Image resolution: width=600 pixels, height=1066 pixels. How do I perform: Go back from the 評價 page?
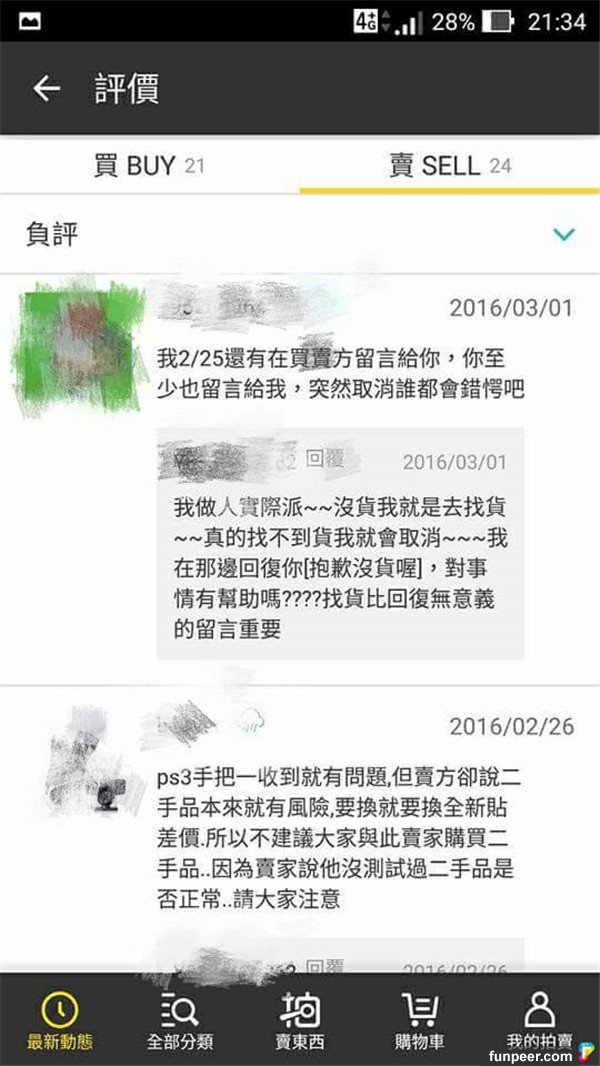point(46,89)
